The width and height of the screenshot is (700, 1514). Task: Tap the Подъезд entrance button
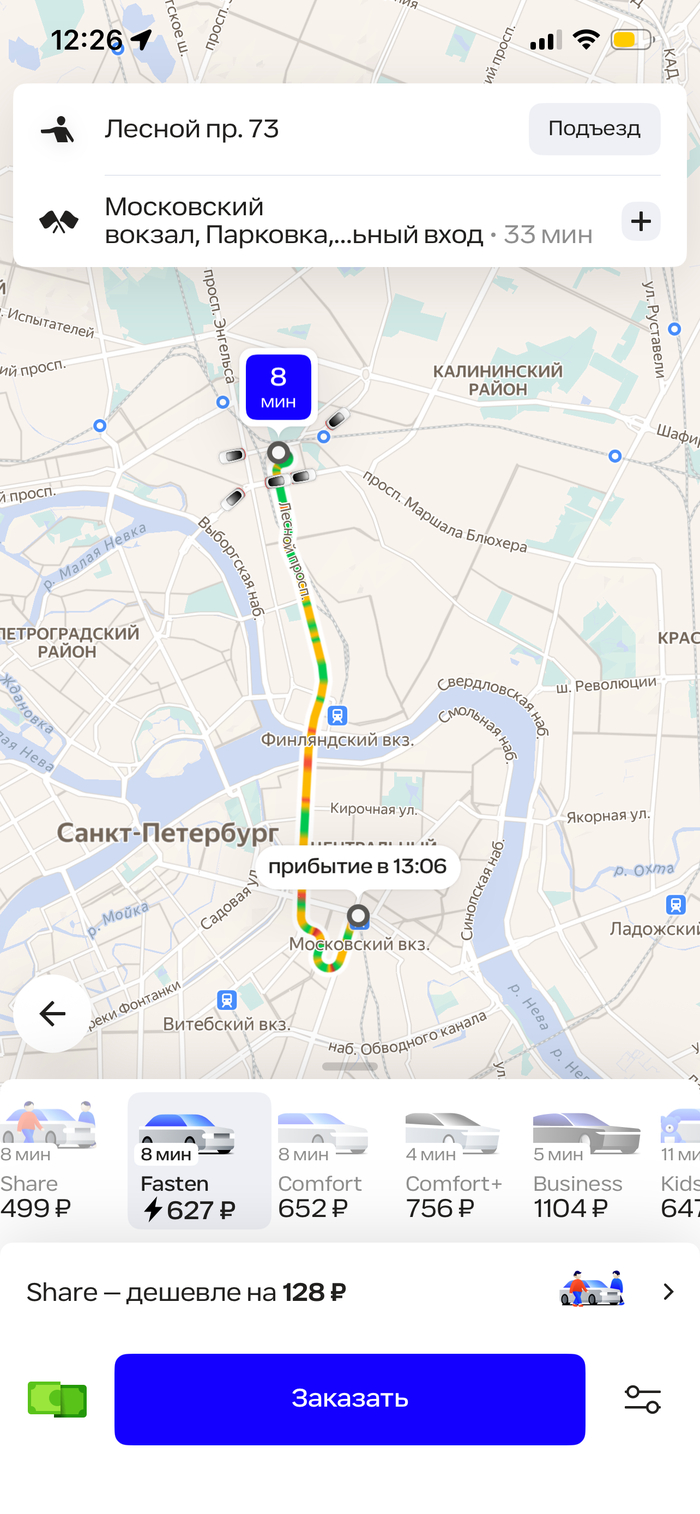tap(594, 129)
